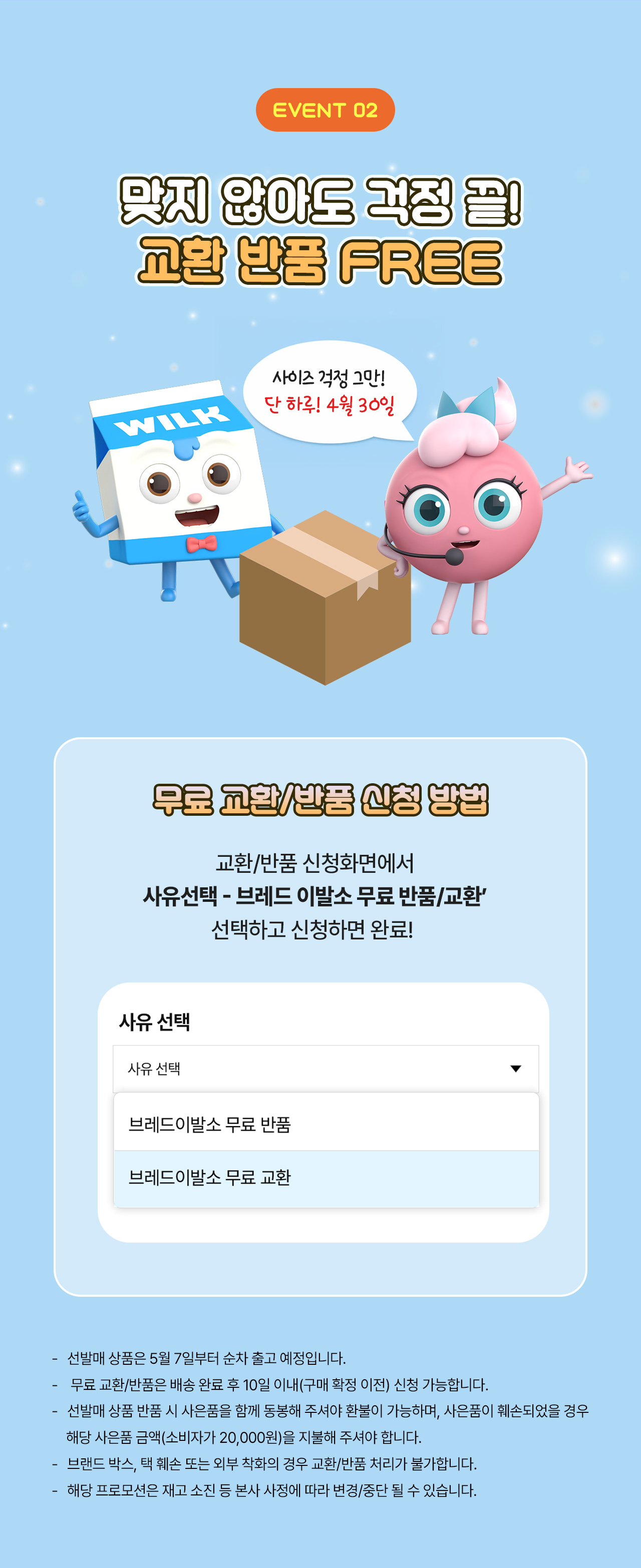Image resolution: width=641 pixels, height=1568 pixels.
Task: Click the orange gradient EVENT 02 banner background
Action: [321, 111]
